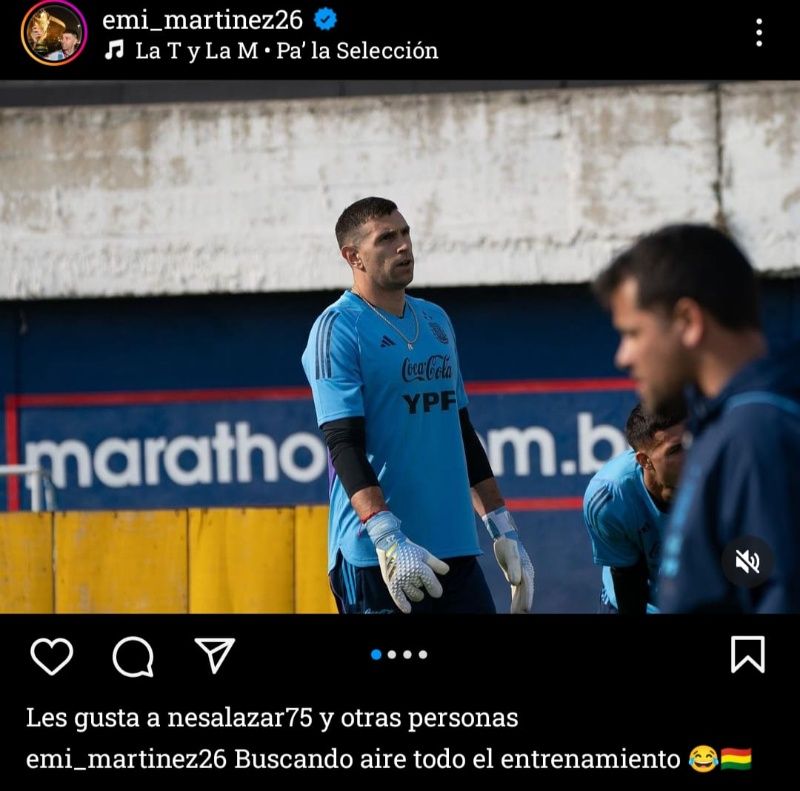This screenshot has width=800, height=791.
Task: Save this post with the bookmark icon
Action: [747, 655]
